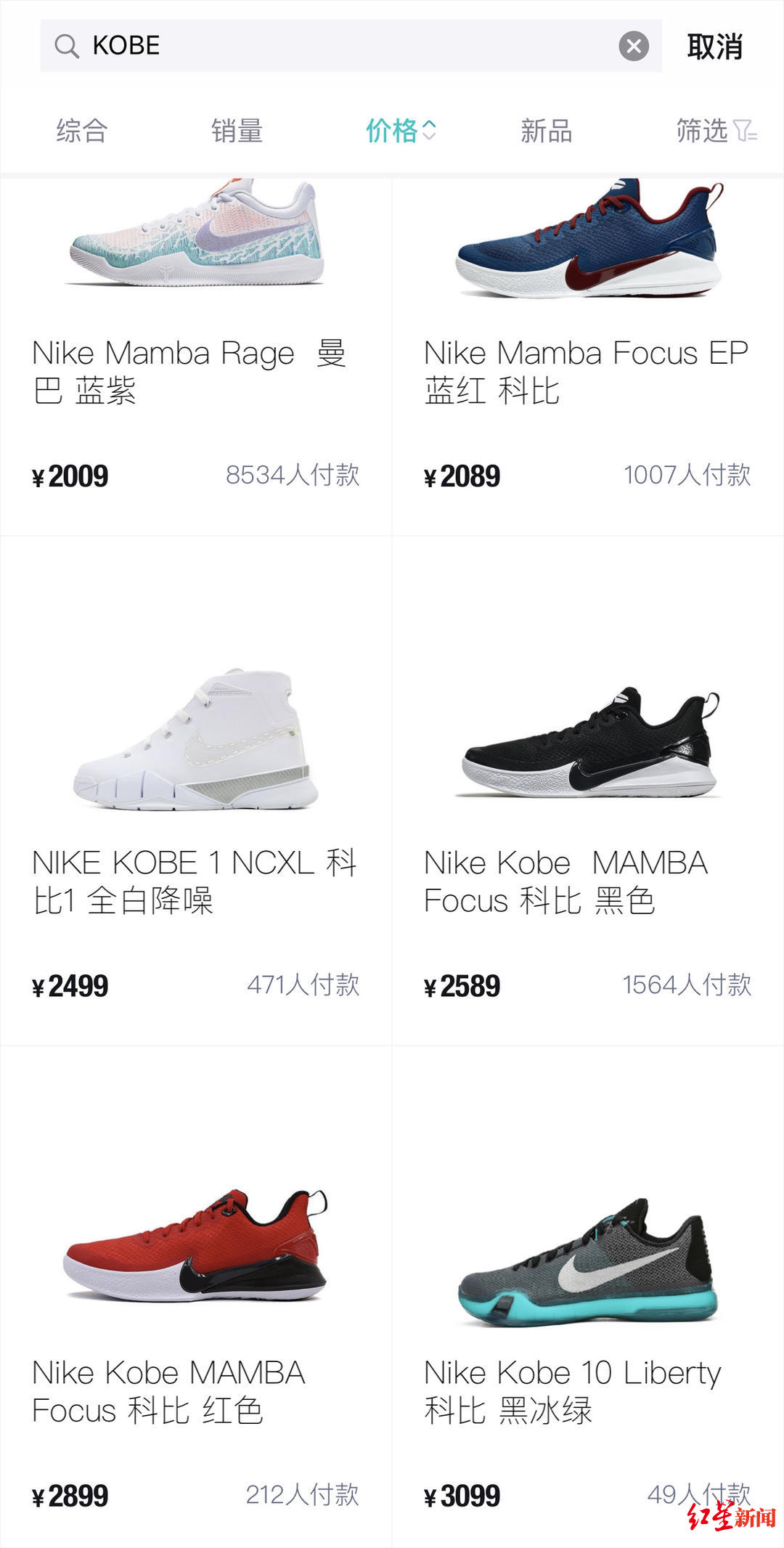The height and width of the screenshot is (1548, 784).
Task: Switch to the 综合 sorting tab
Action: coord(82,131)
